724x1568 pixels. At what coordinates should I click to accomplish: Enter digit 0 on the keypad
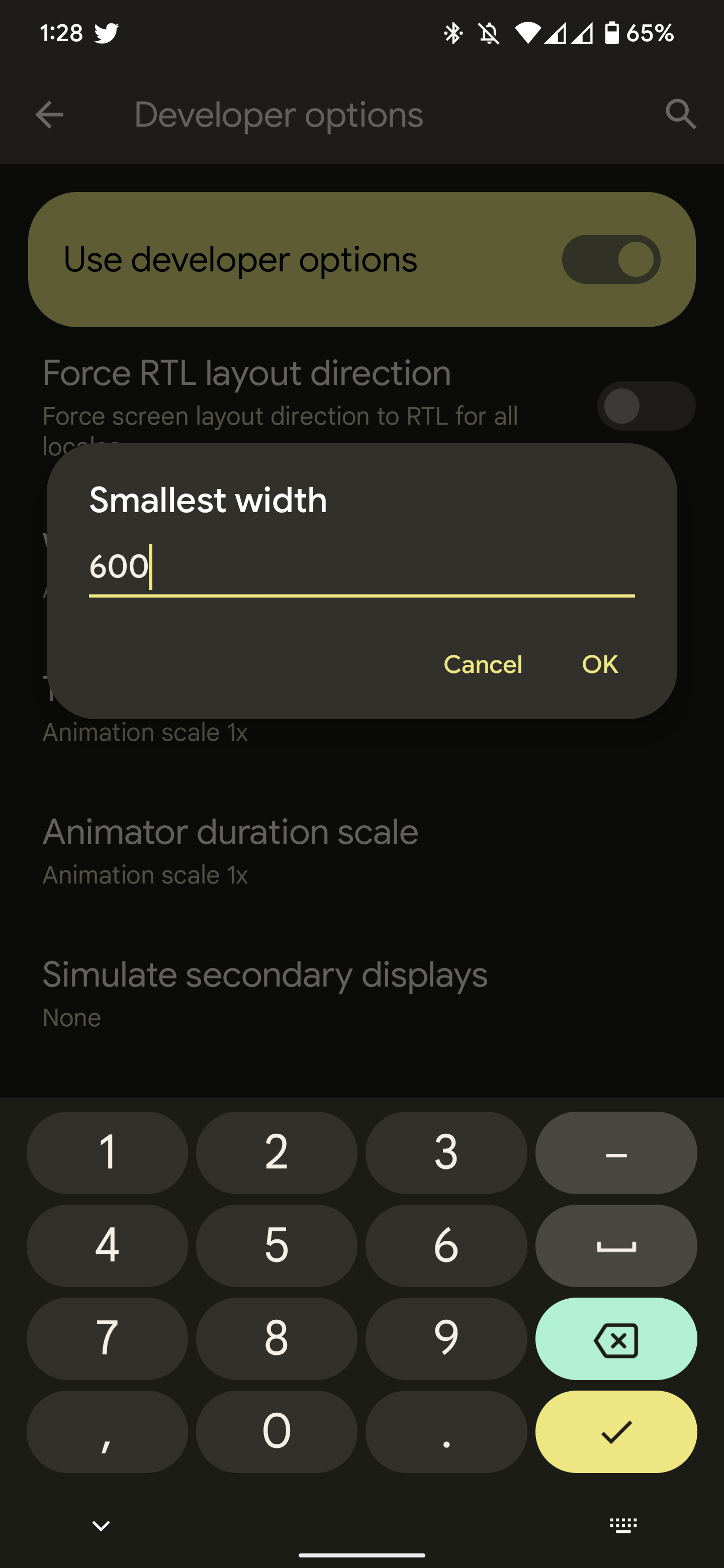[277, 1431]
